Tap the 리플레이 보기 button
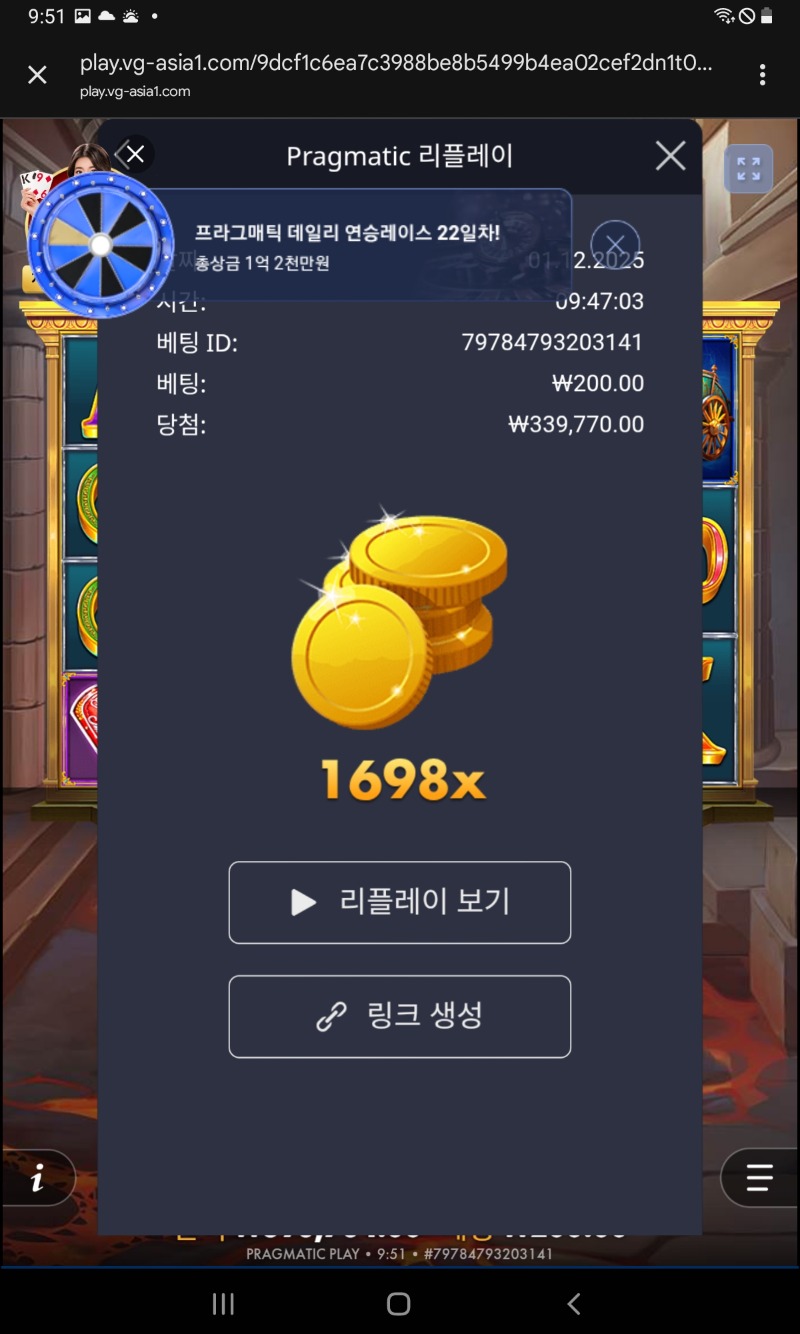800x1334 pixels. click(x=400, y=902)
